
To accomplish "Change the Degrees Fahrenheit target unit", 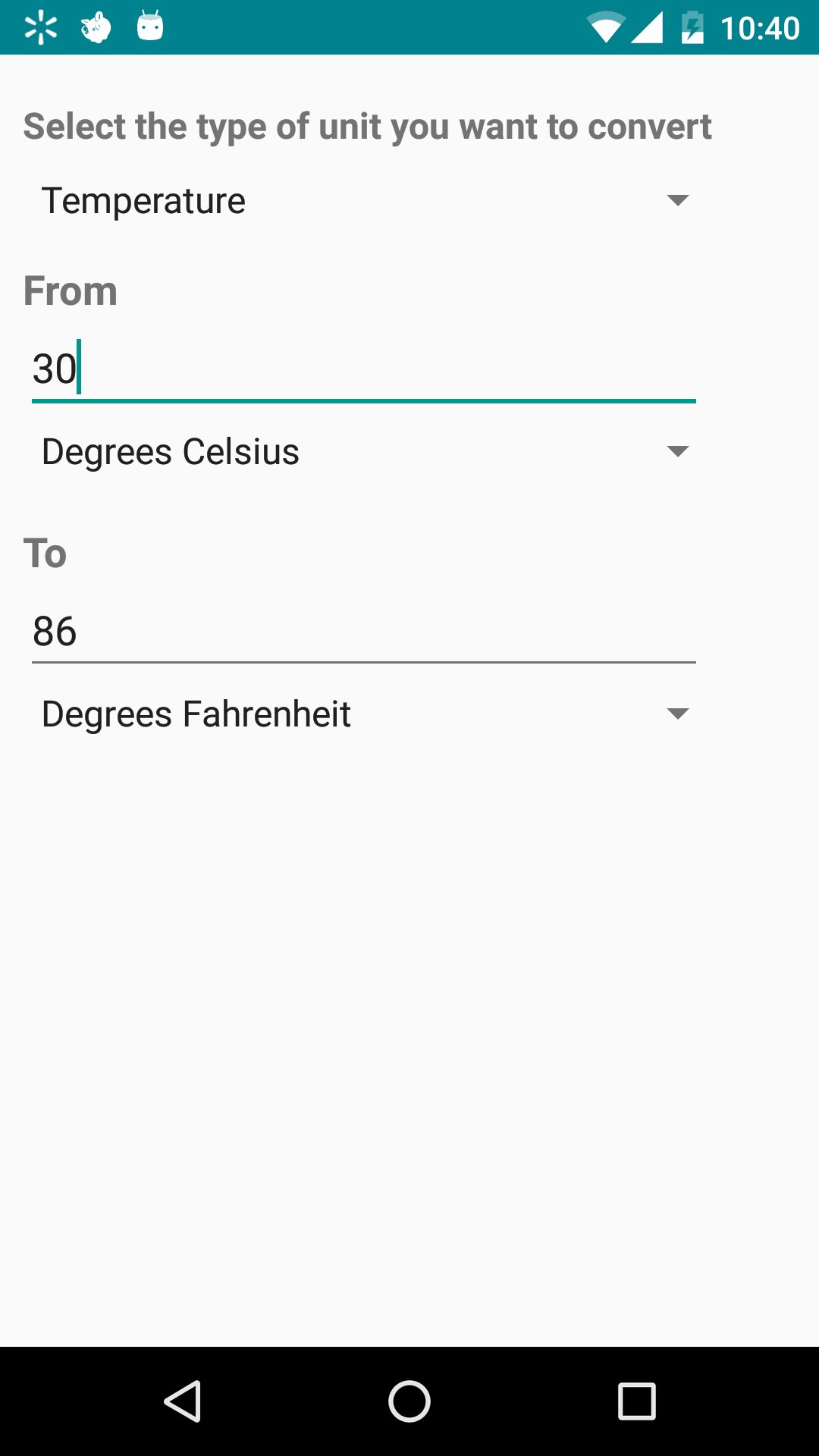I will [364, 714].
